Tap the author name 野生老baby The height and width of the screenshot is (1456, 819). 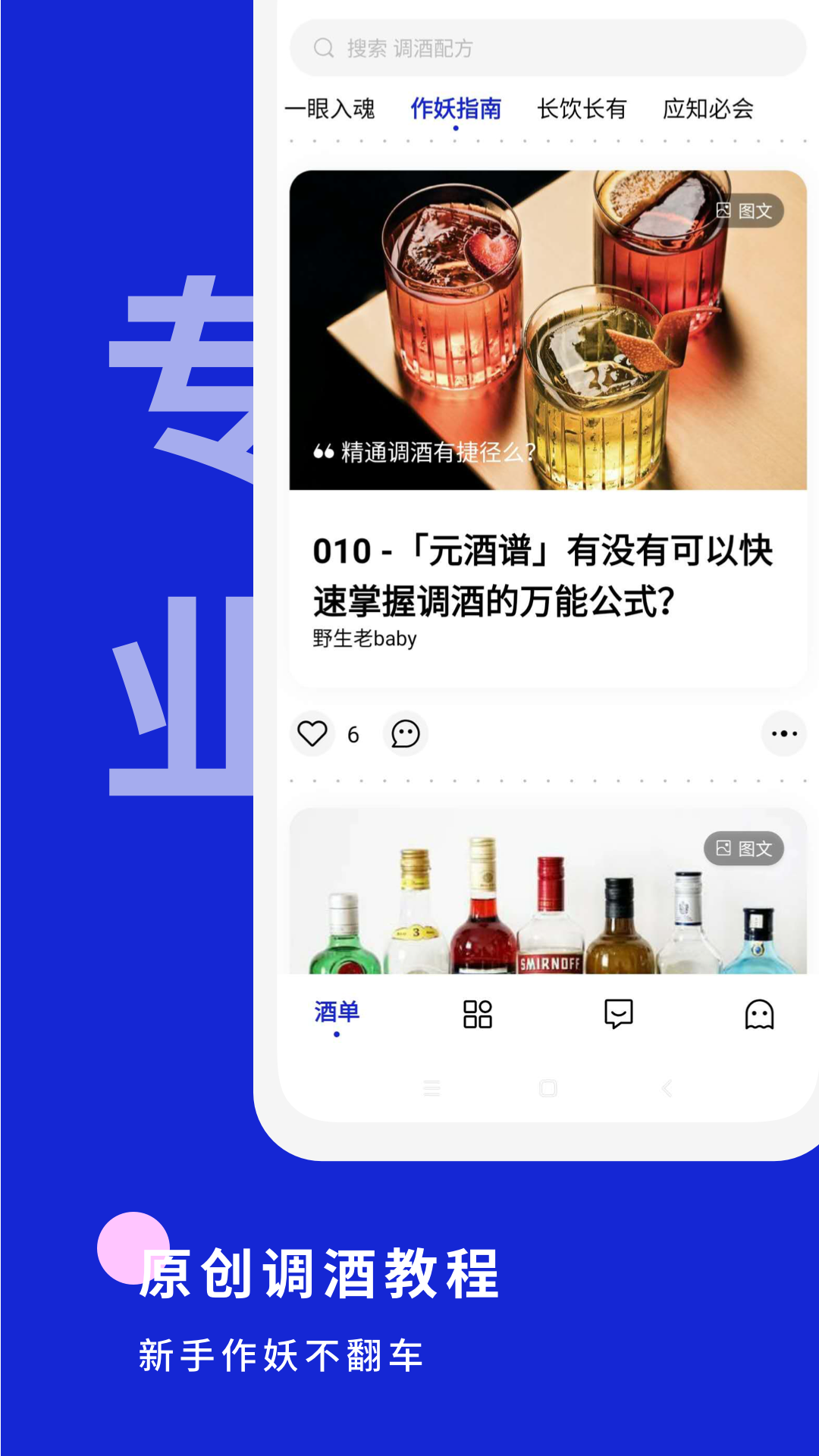click(363, 639)
